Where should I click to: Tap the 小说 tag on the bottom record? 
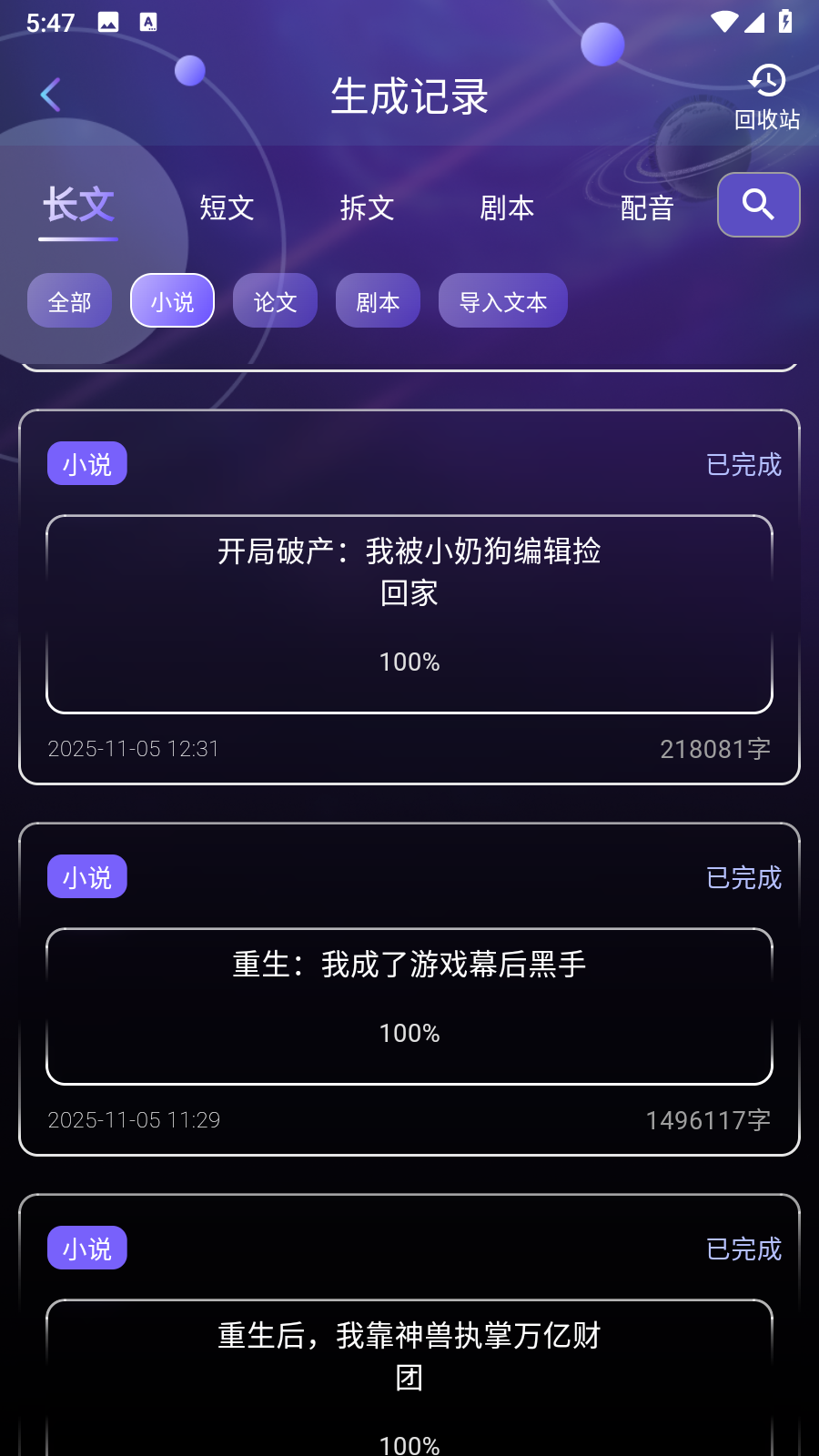86,1248
